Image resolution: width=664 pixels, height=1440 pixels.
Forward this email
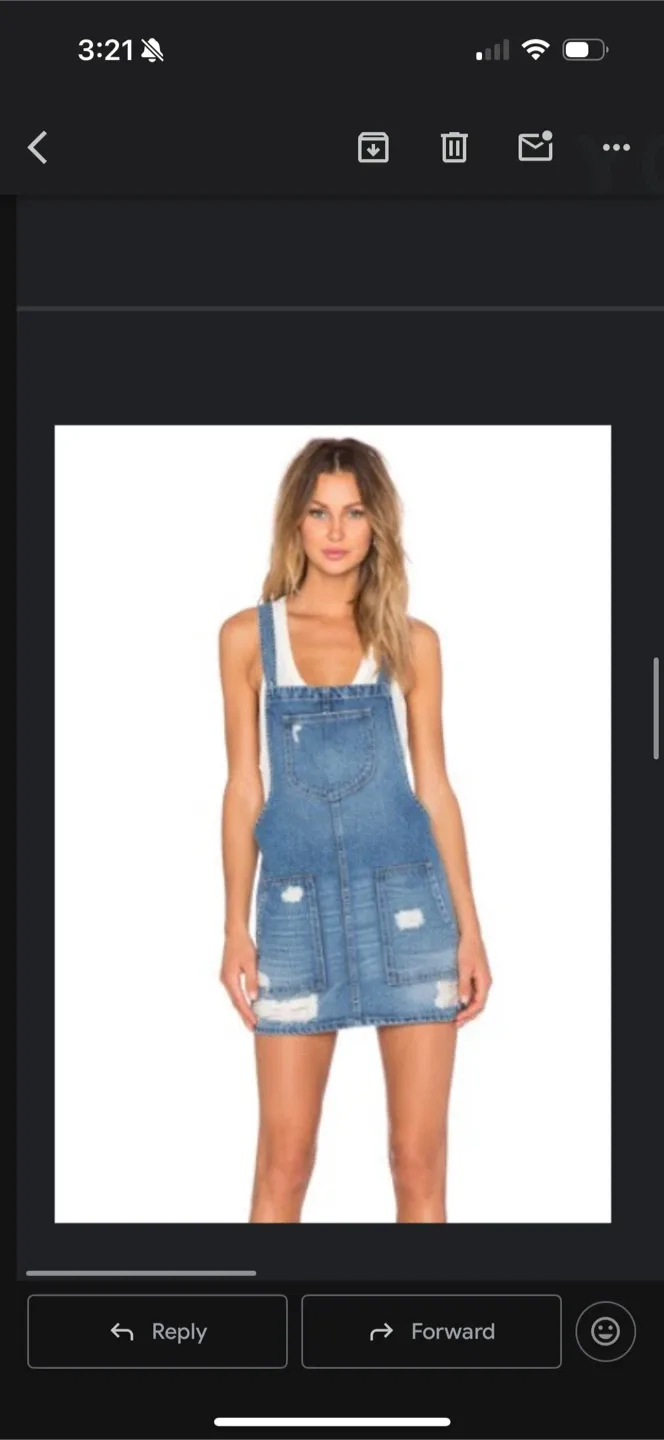click(431, 1331)
